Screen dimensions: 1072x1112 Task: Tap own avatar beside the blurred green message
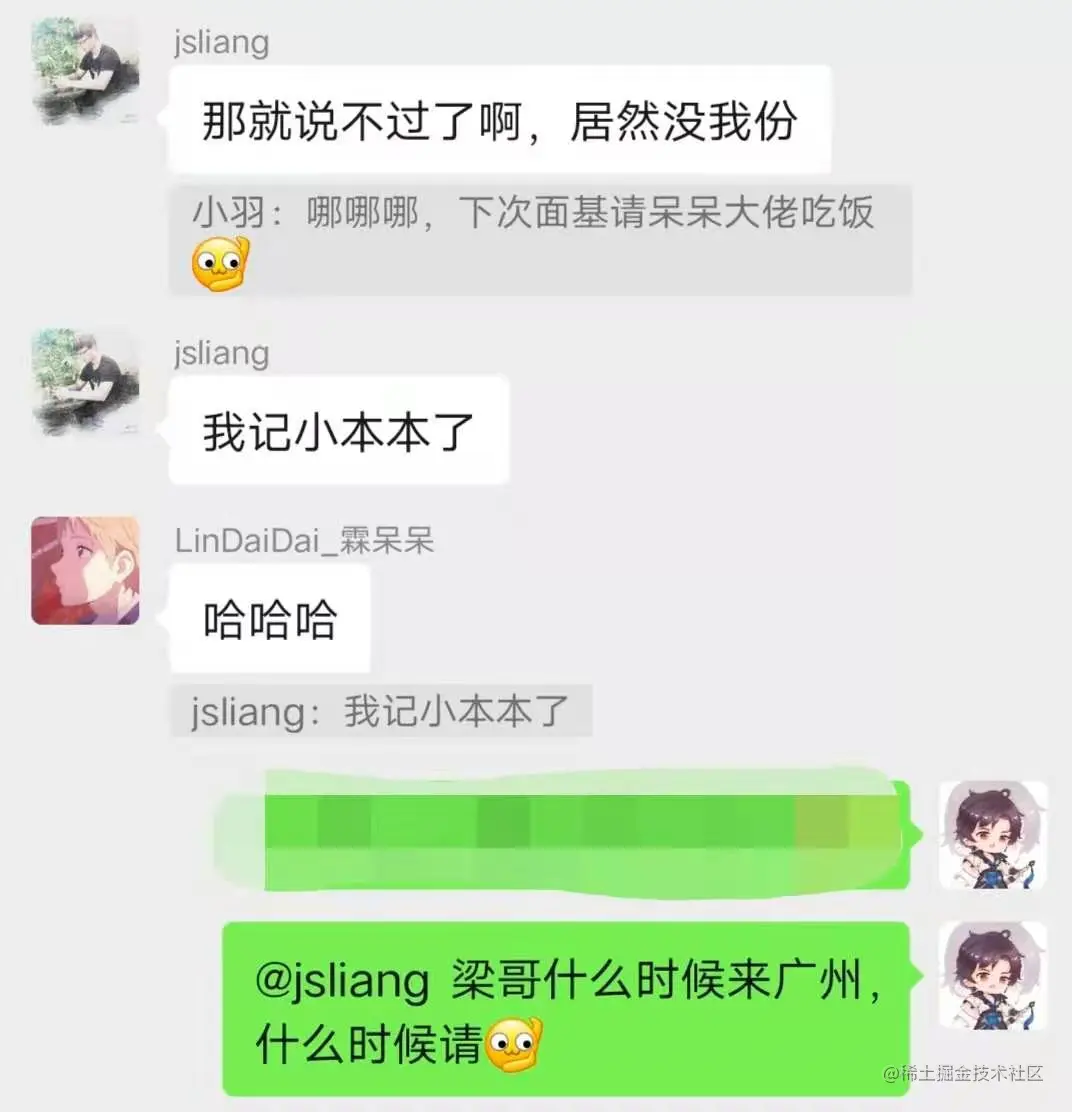pyautogui.click(x=993, y=835)
